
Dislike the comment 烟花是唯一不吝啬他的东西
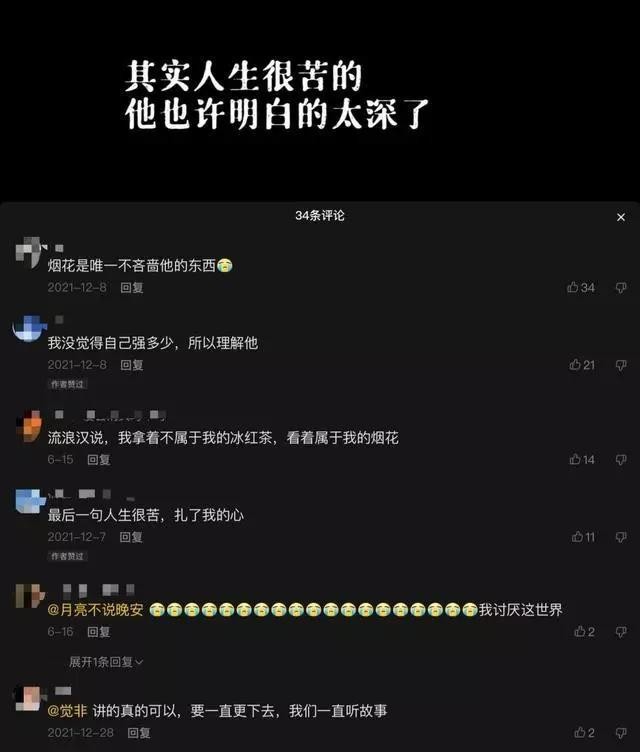[620, 287]
